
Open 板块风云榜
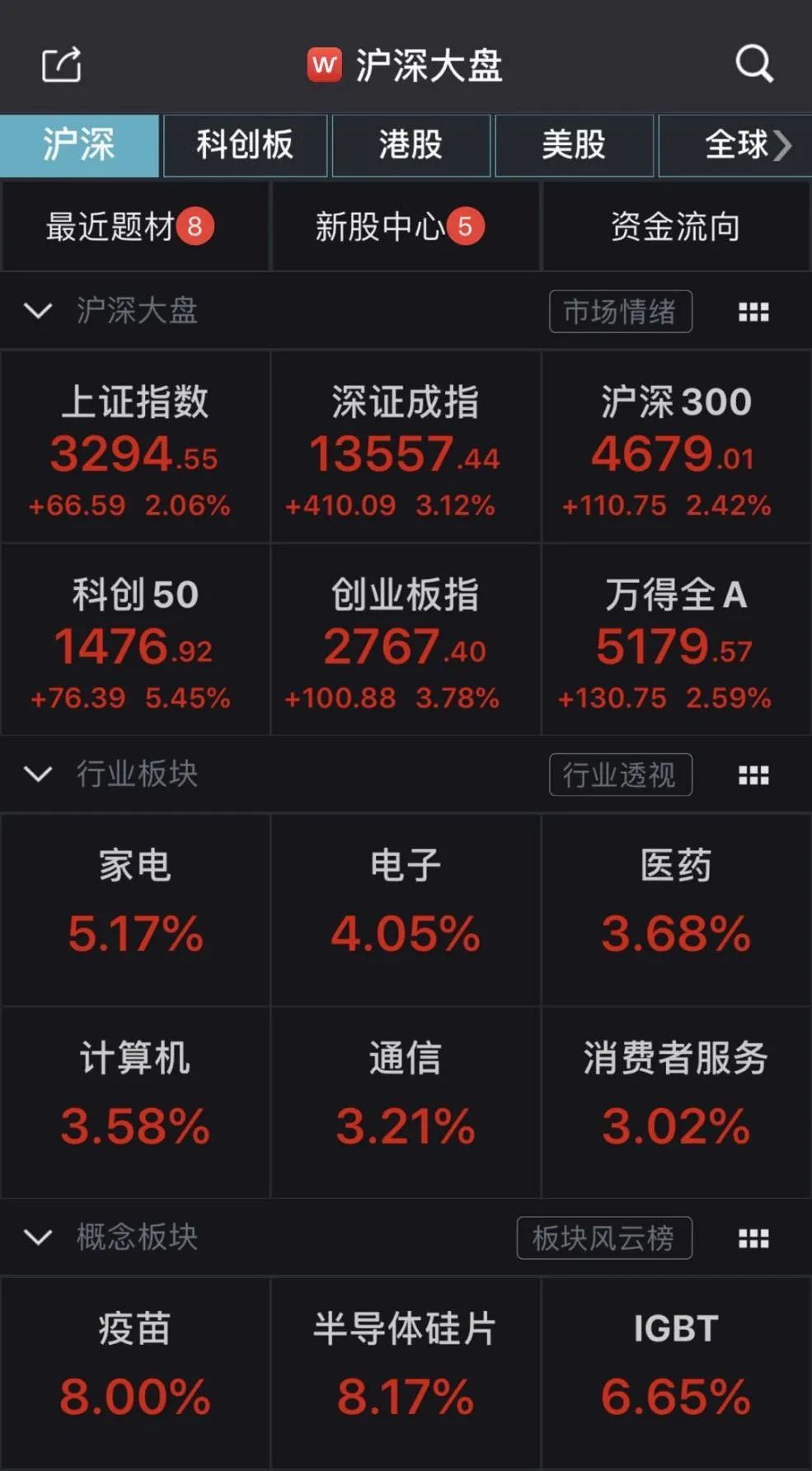[x=603, y=1238]
